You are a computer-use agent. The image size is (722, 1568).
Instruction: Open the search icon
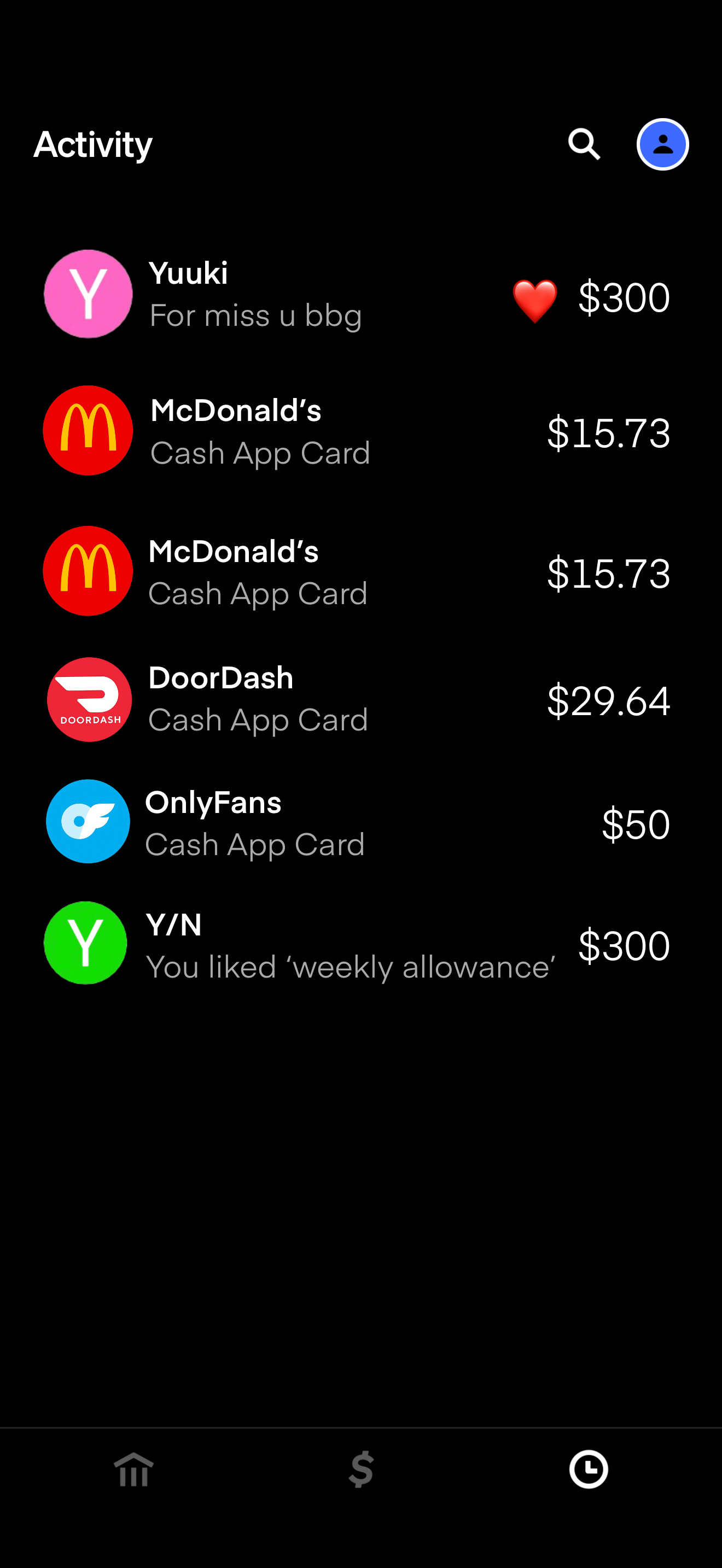pyautogui.click(x=584, y=144)
